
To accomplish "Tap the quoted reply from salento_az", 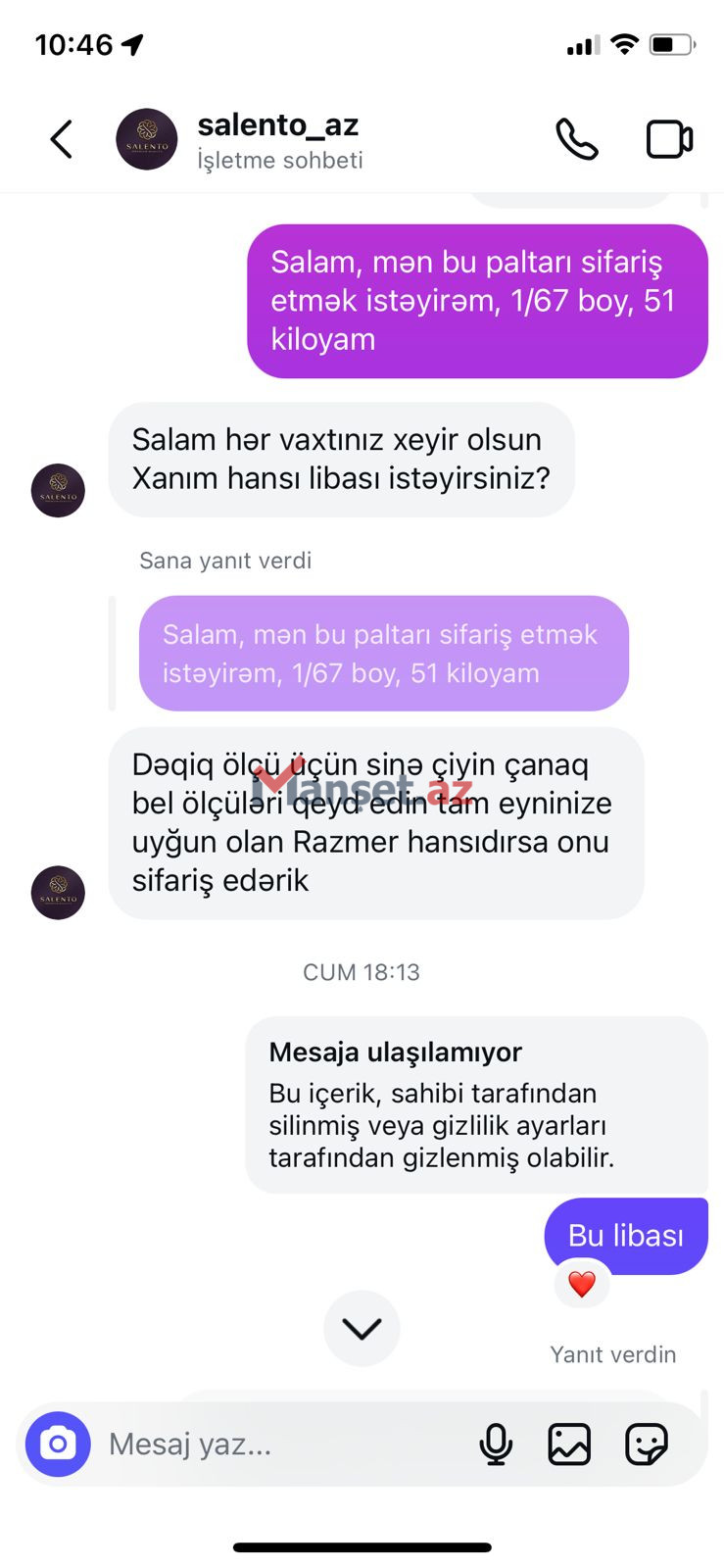I will click(x=383, y=654).
